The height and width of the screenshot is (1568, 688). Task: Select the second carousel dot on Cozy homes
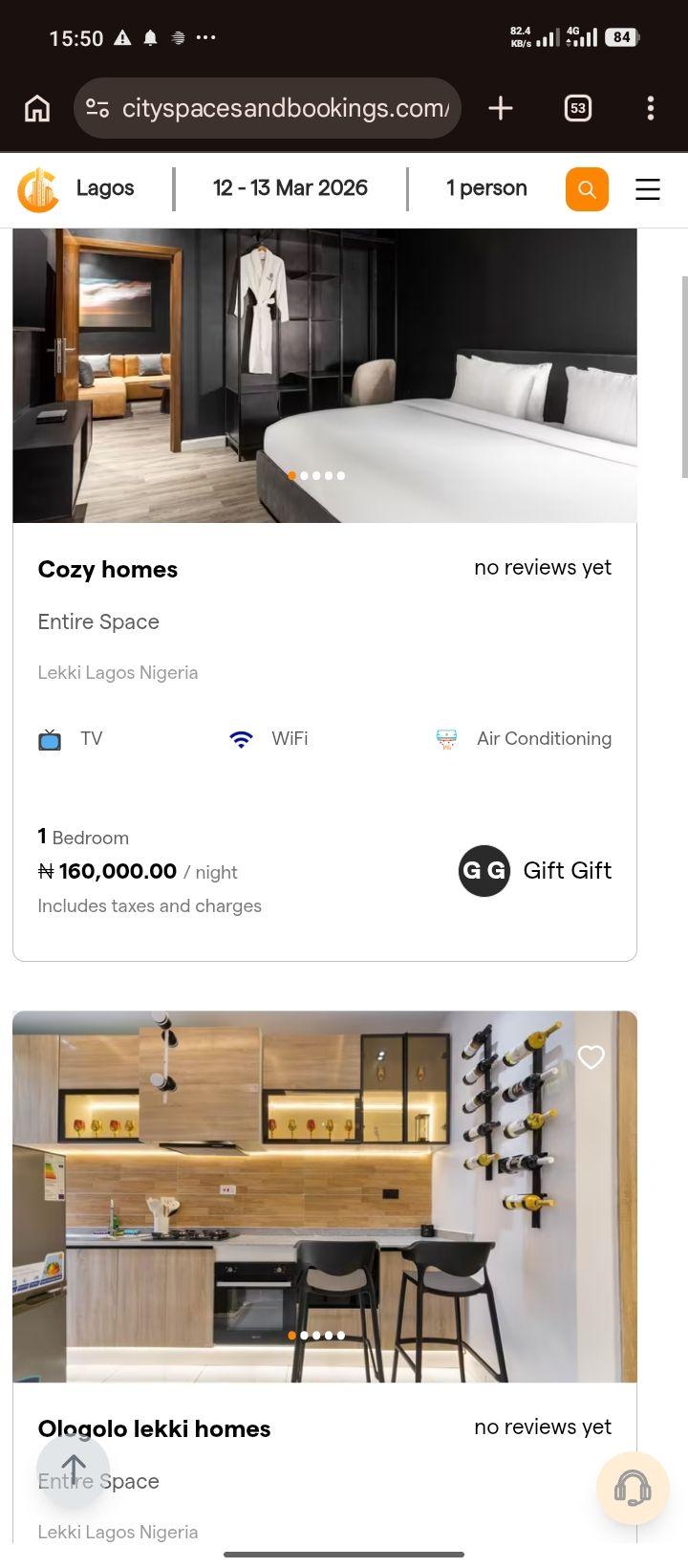pyautogui.click(x=304, y=475)
